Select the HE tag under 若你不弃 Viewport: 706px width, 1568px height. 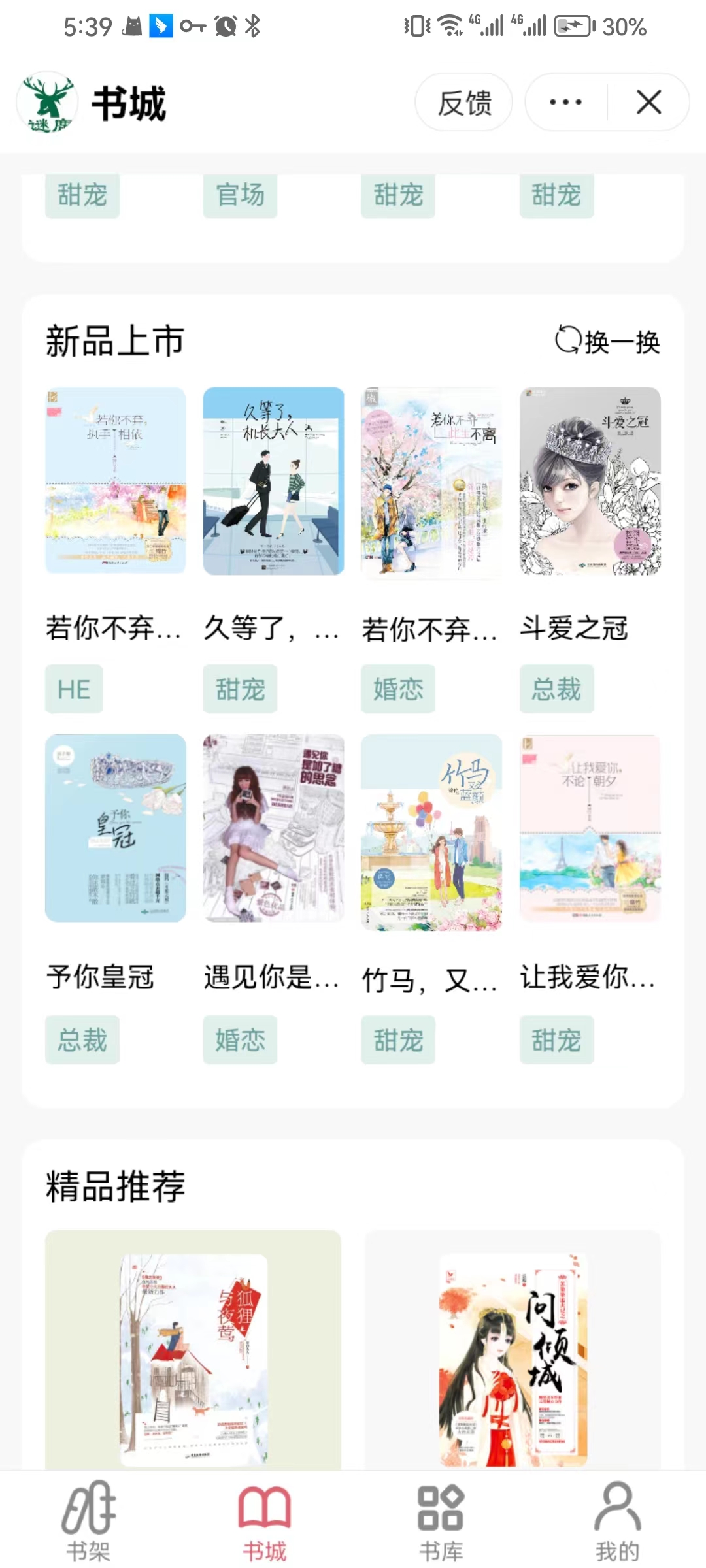[74, 689]
